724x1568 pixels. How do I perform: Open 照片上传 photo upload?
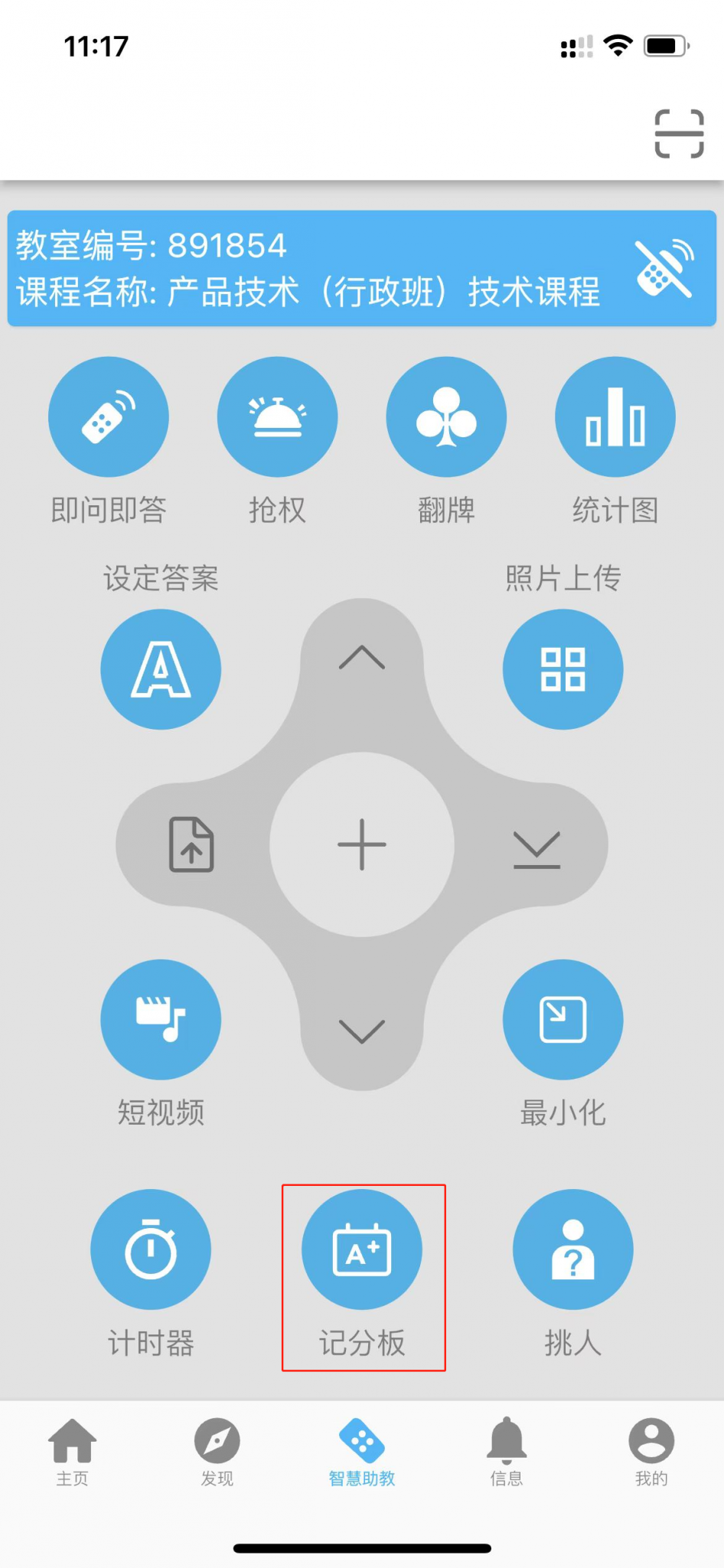click(563, 669)
